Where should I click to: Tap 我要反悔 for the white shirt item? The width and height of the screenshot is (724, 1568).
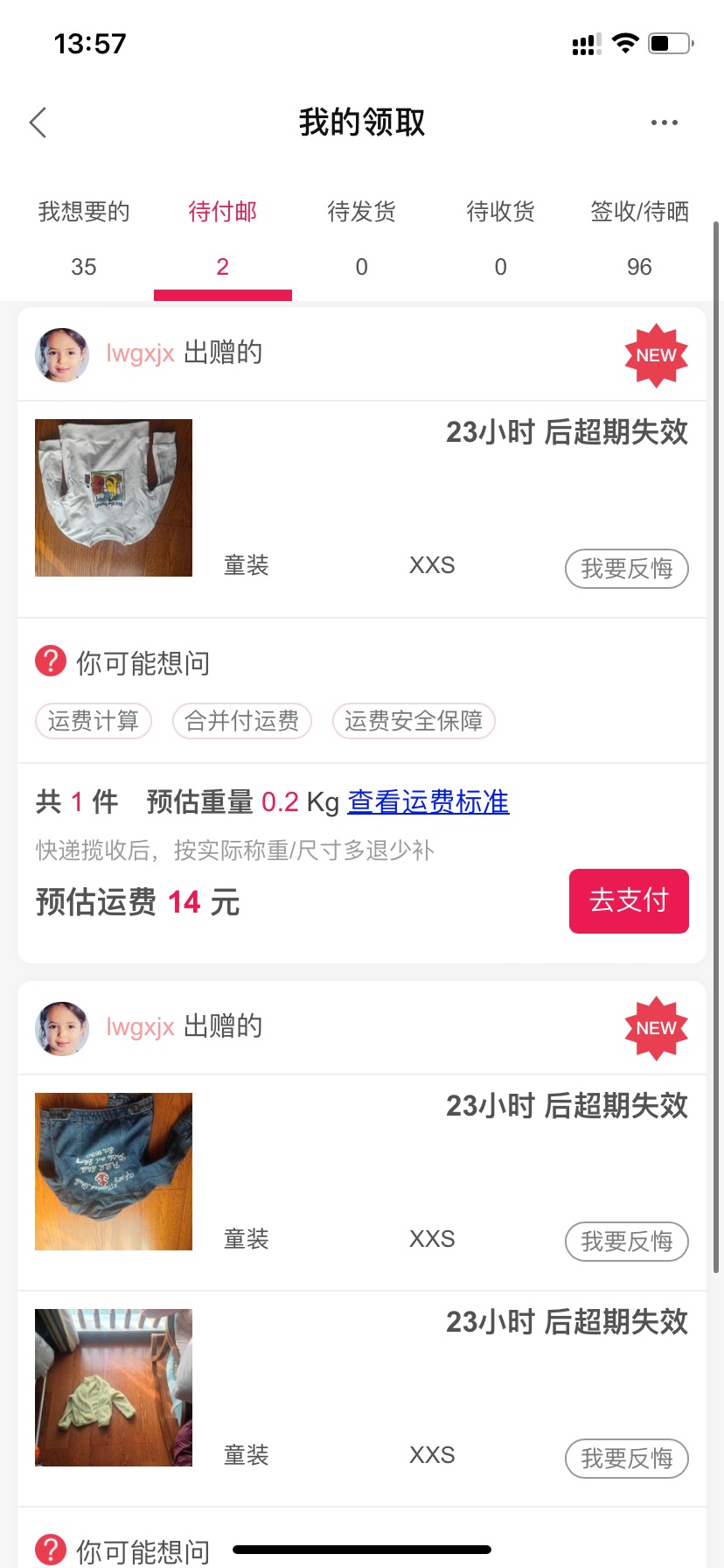click(x=626, y=569)
